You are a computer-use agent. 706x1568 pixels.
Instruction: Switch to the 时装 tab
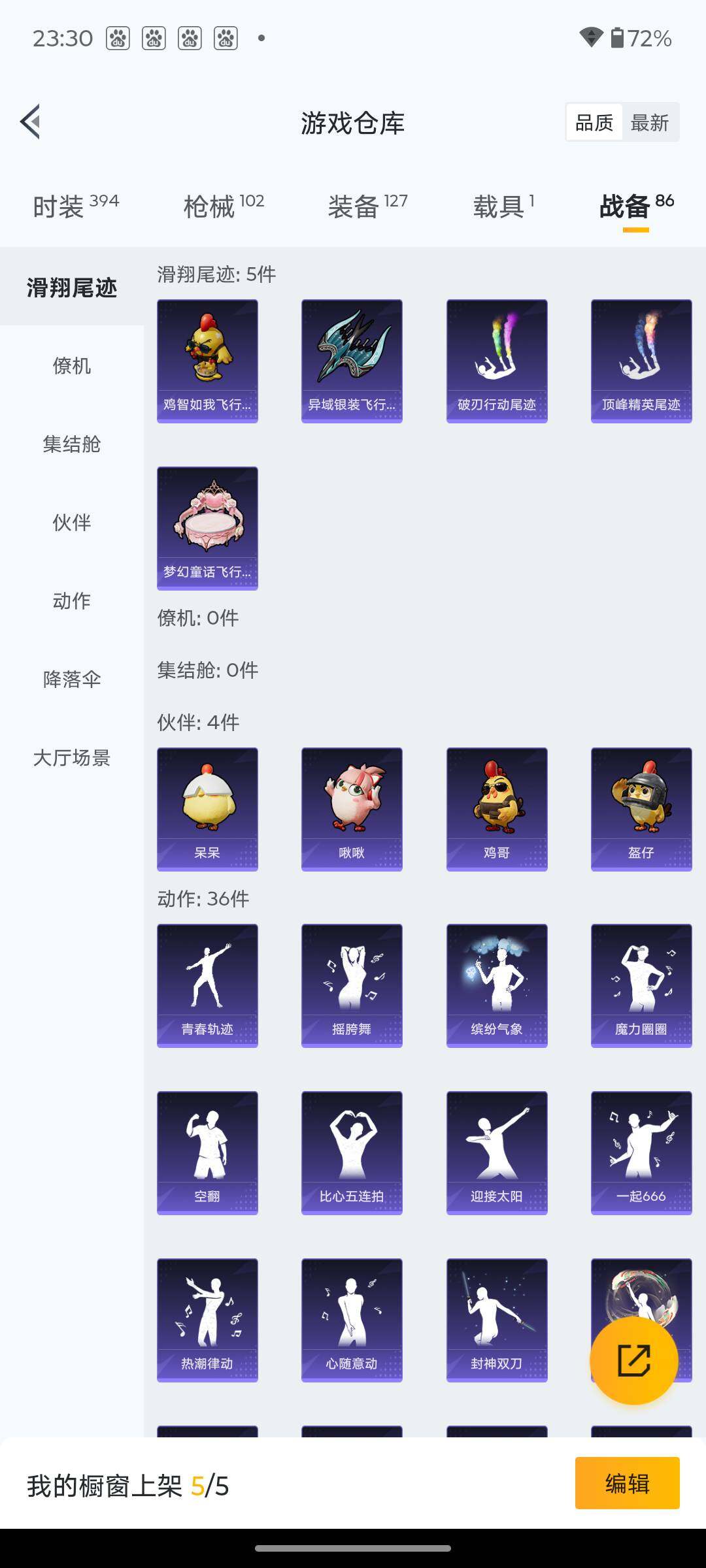(x=76, y=206)
